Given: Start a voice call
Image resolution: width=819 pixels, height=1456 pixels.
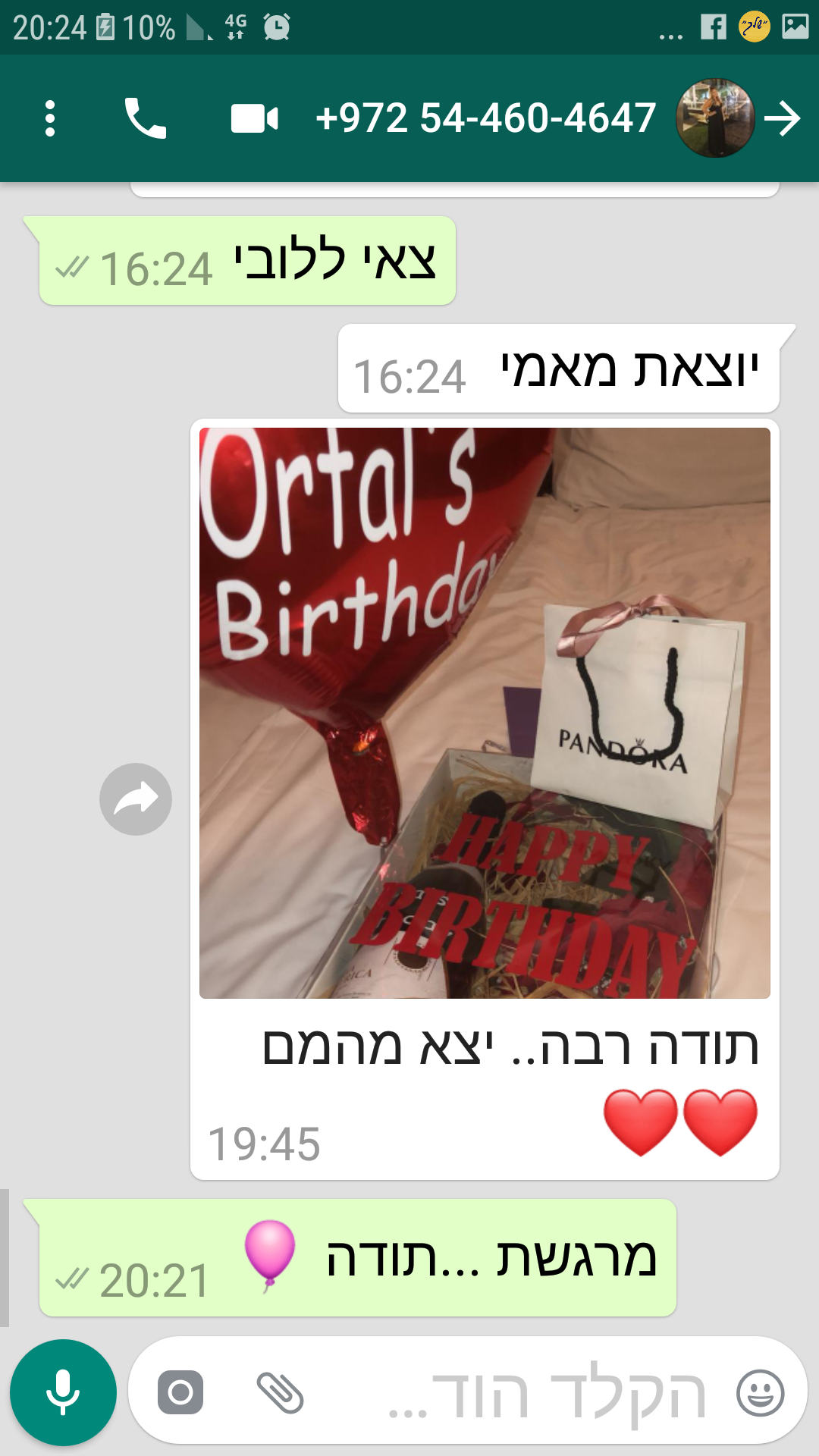Looking at the screenshot, I should pyautogui.click(x=145, y=119).
